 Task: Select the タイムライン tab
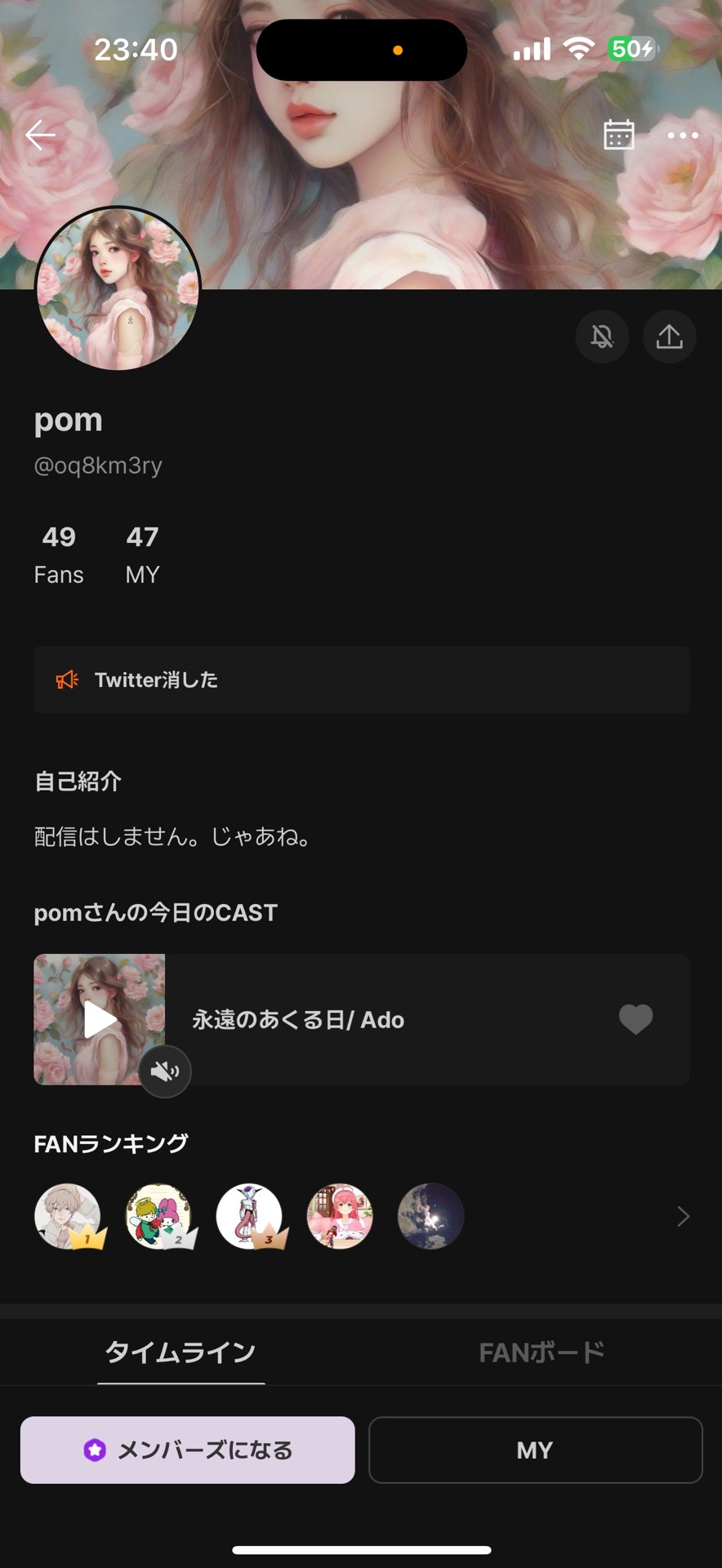coord(180,1352)
